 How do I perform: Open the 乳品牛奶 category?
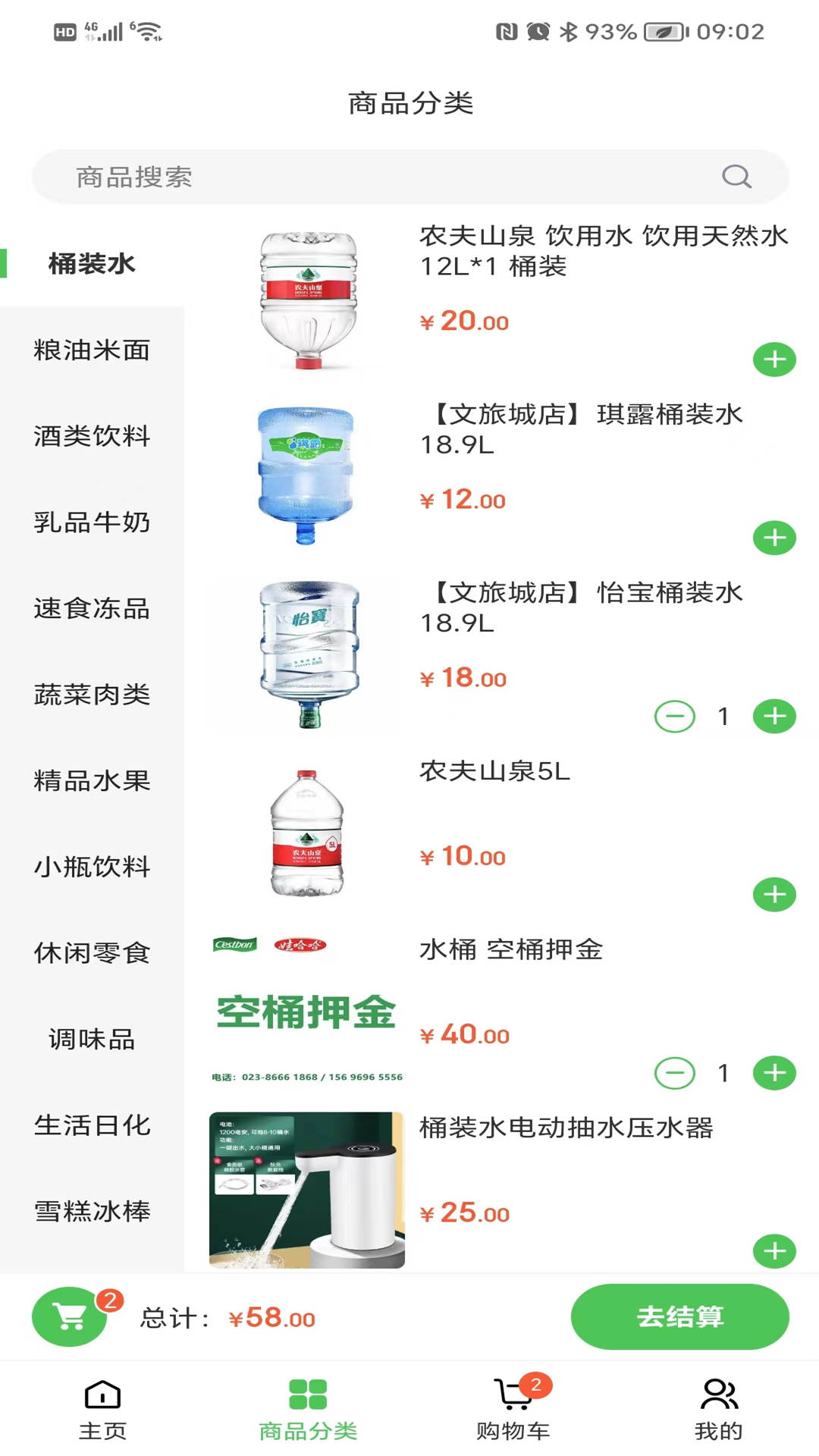pyautogui.click(x=92, y=522)
